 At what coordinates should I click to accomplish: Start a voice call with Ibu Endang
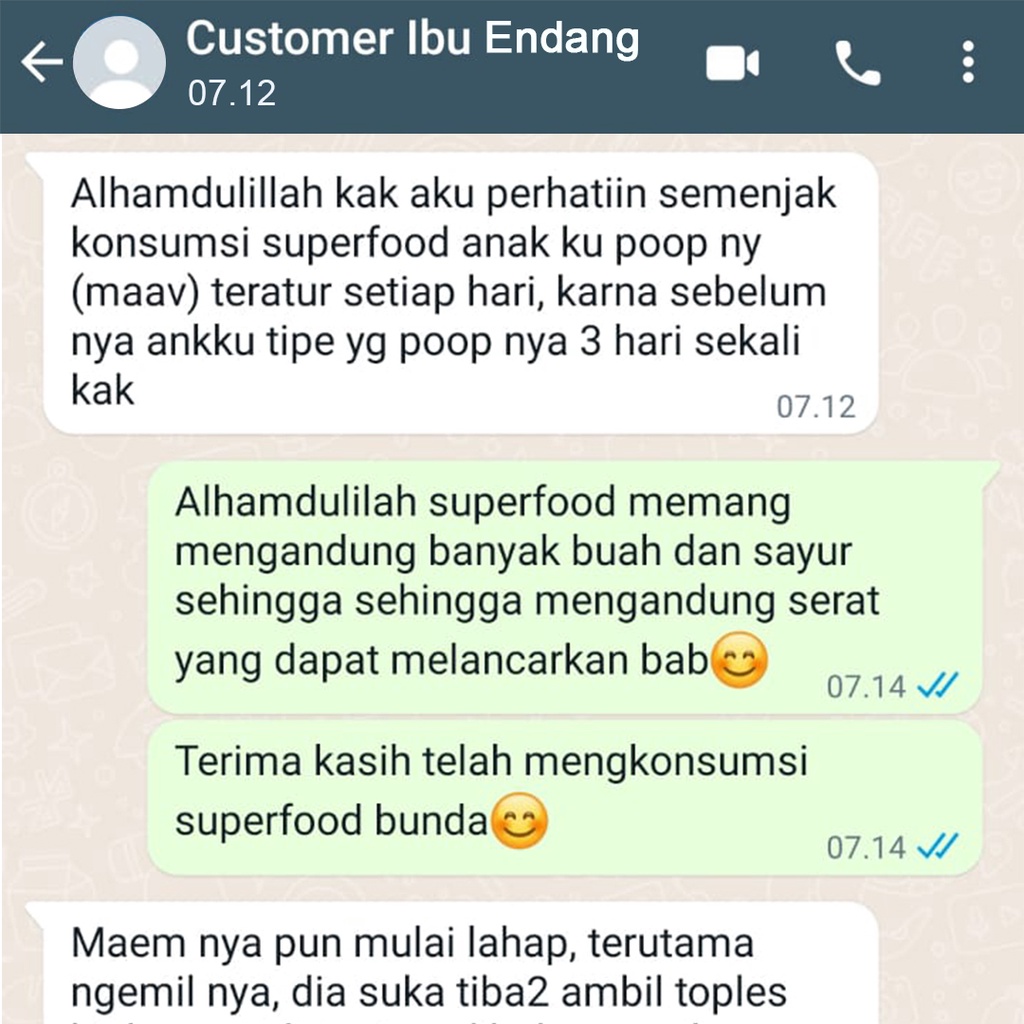coord(858,65)
